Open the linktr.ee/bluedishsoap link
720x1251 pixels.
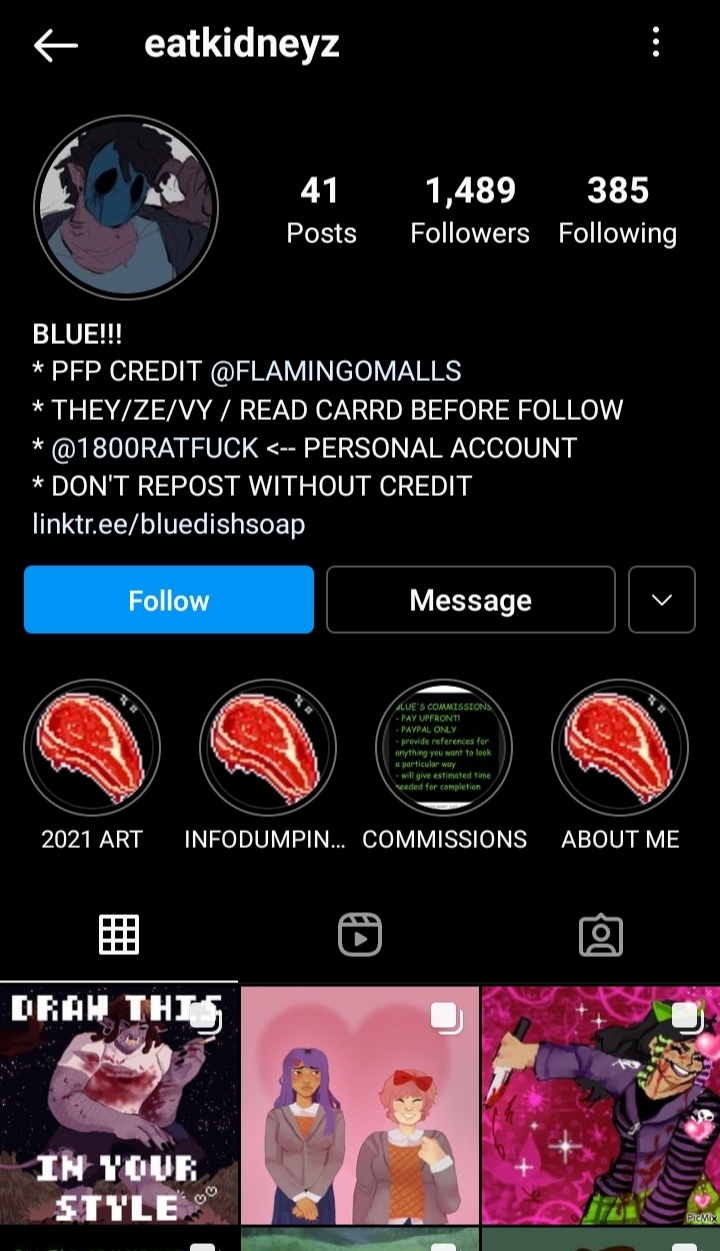168,523
